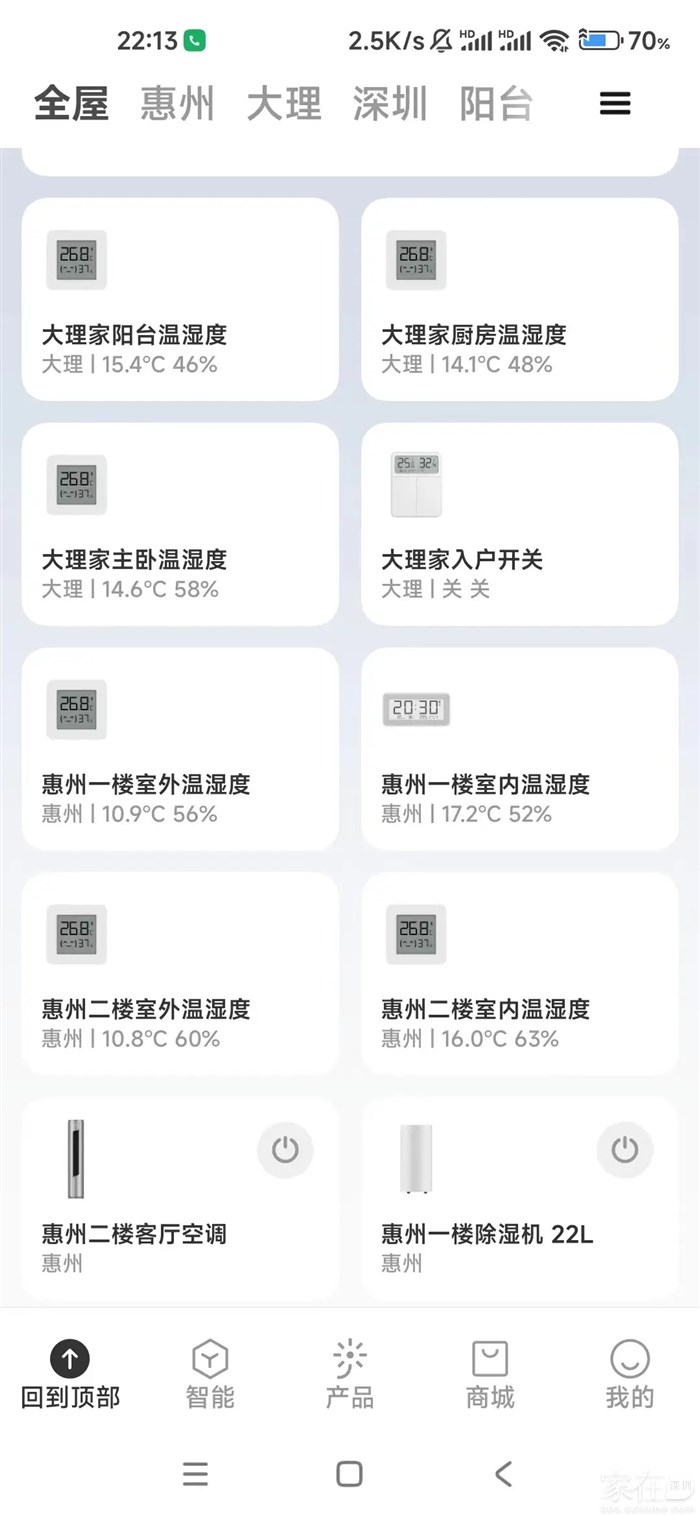Tap 回到顶部 to return to top

point(70,1375)
